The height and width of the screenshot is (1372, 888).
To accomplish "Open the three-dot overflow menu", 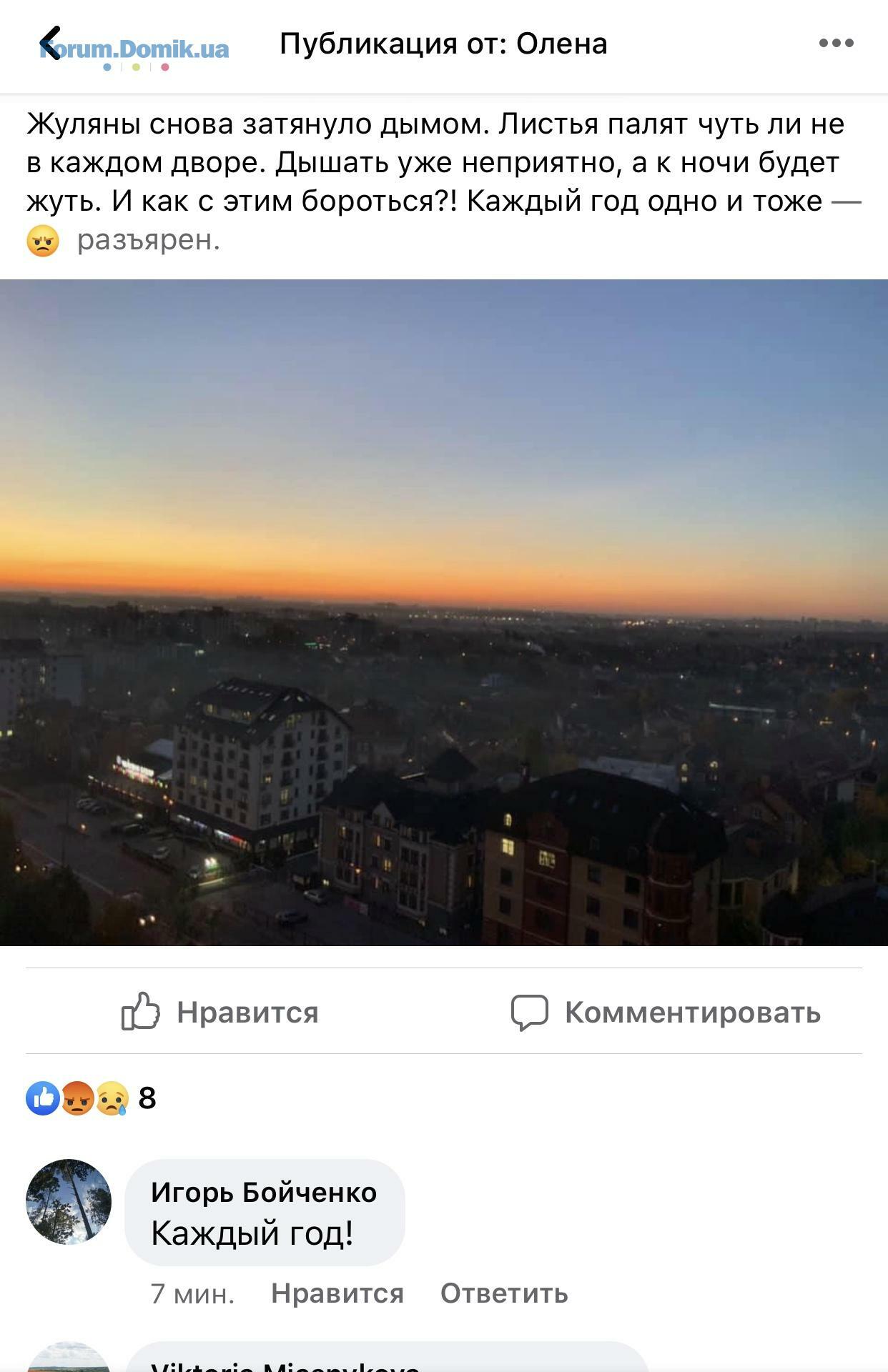I will click(836, 44).
